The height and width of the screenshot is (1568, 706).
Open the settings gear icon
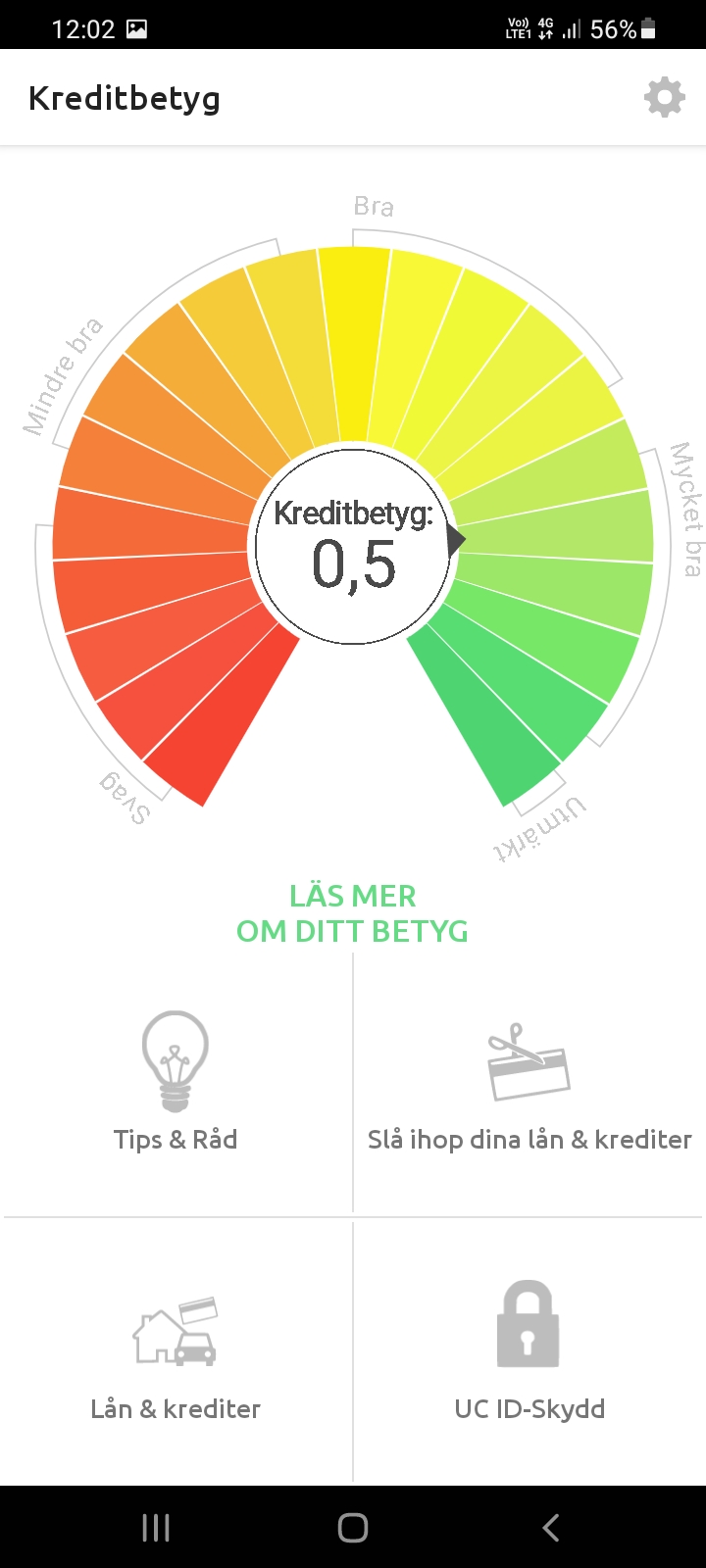click(664, 98)
